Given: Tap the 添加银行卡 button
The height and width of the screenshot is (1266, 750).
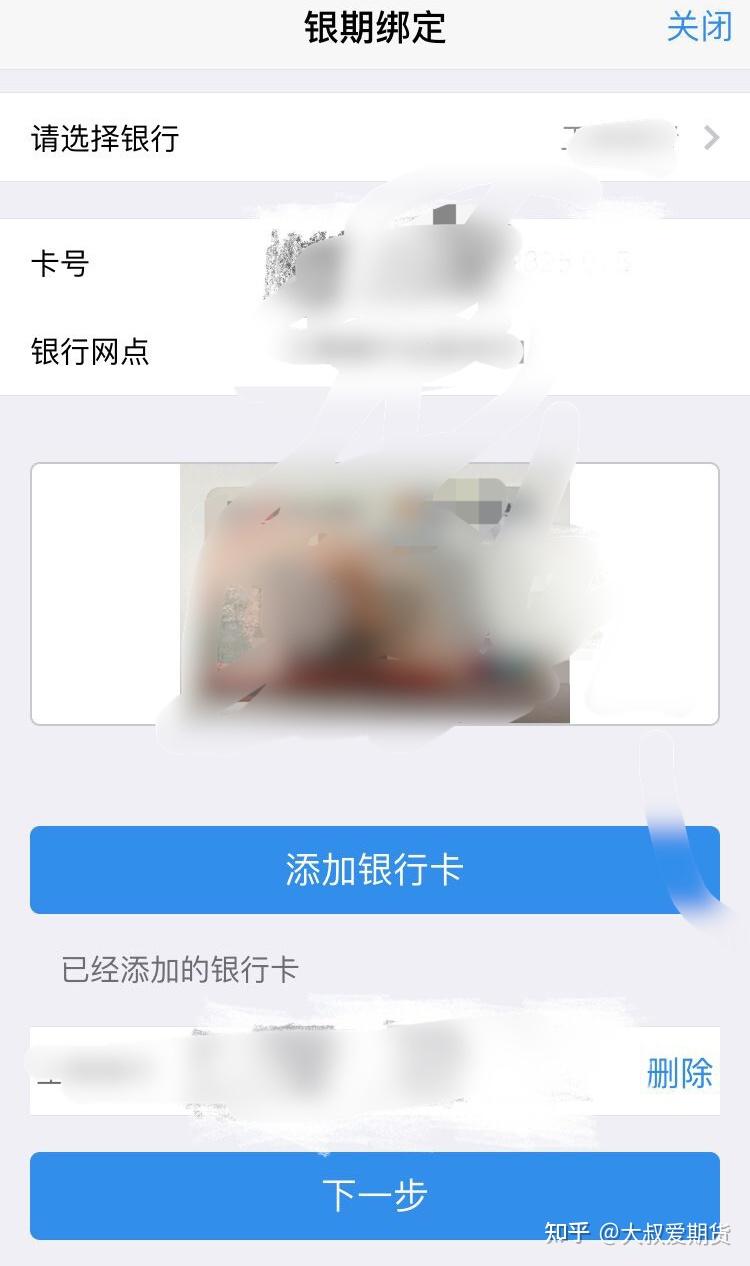Looking at the screenshot, I should 375,869.
